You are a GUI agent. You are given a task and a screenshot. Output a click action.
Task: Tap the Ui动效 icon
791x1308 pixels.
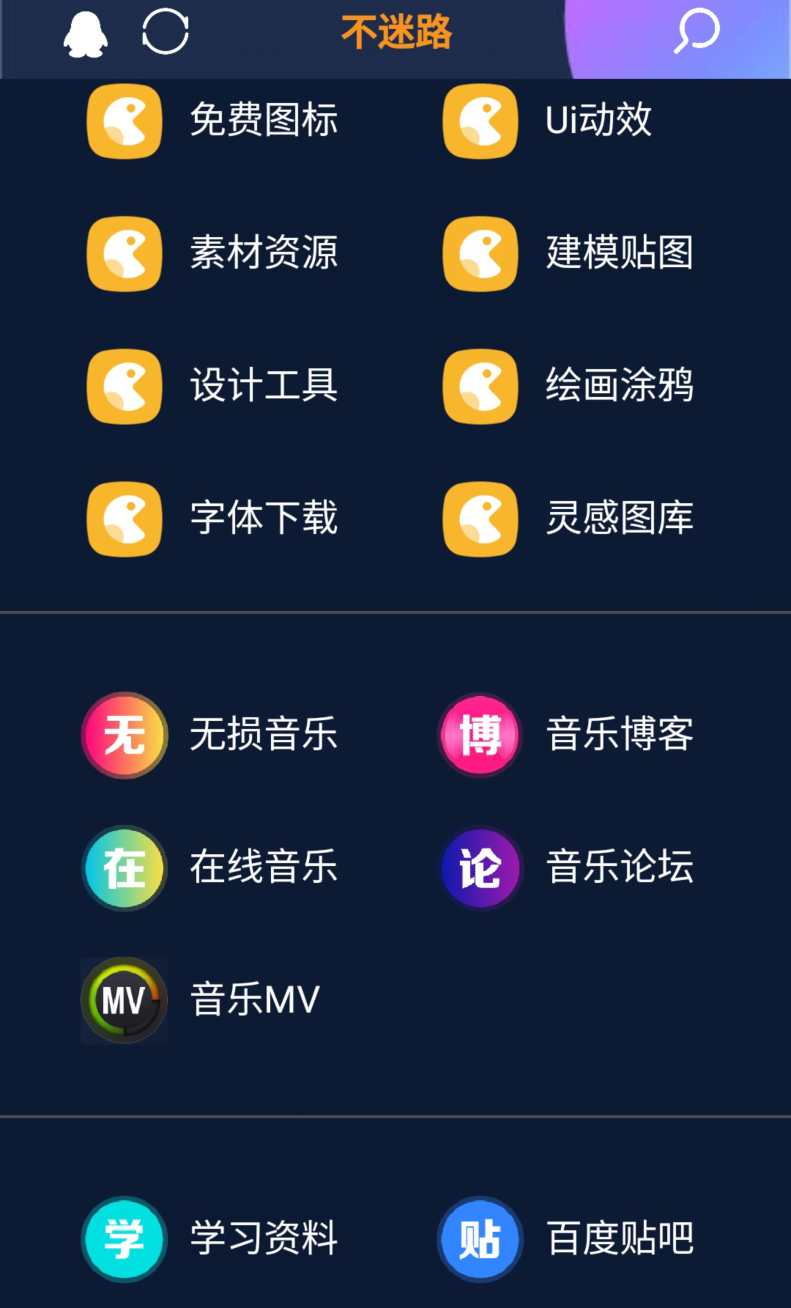(479, 120)
